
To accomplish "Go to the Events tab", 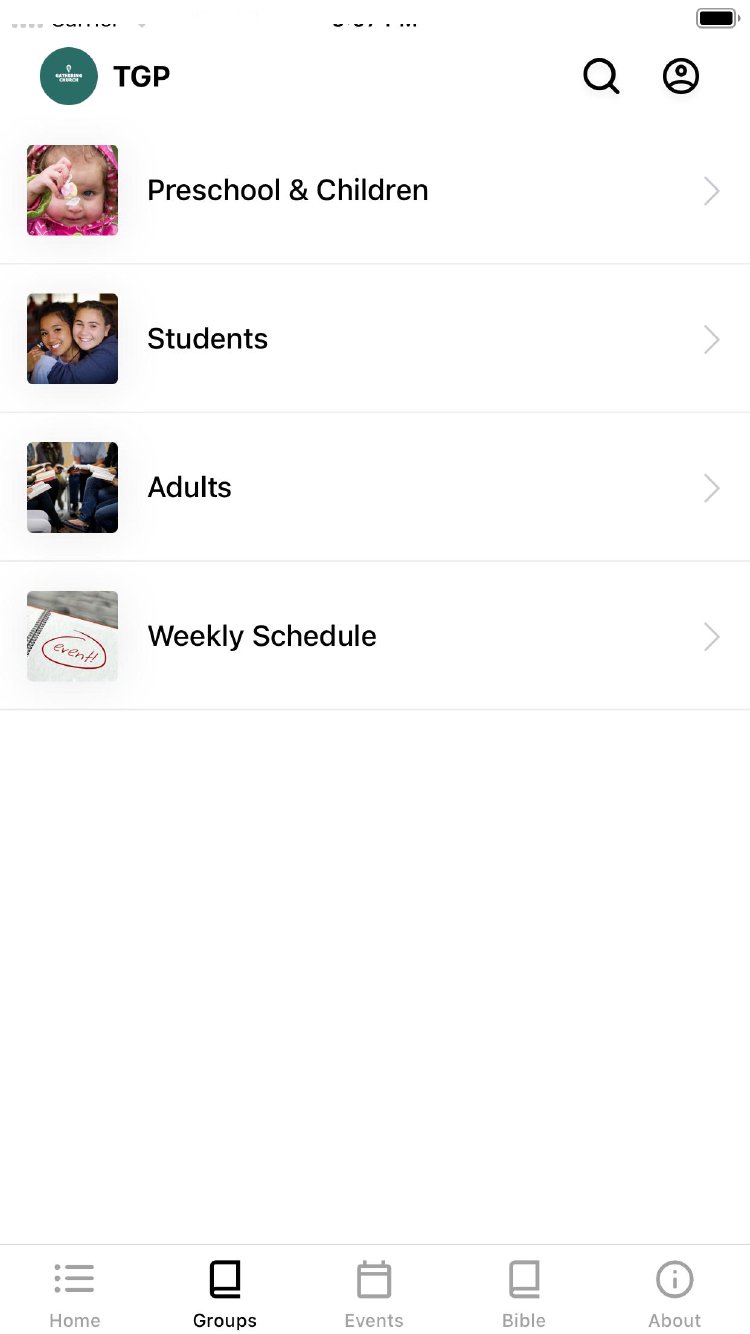I will click(x=374, y=1294).
